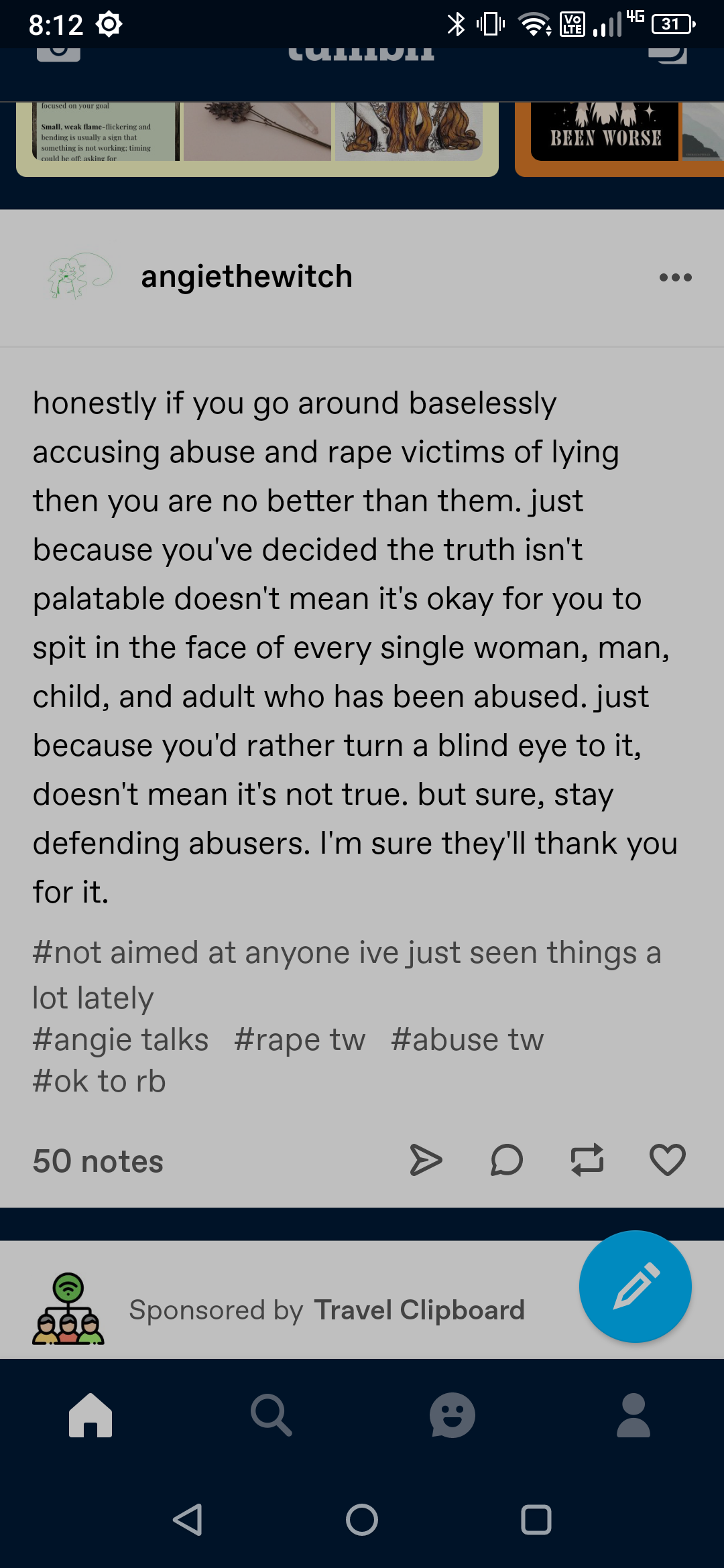View the 50 notes
The height and width of the screenshot is (1568, 724).
98,1161
